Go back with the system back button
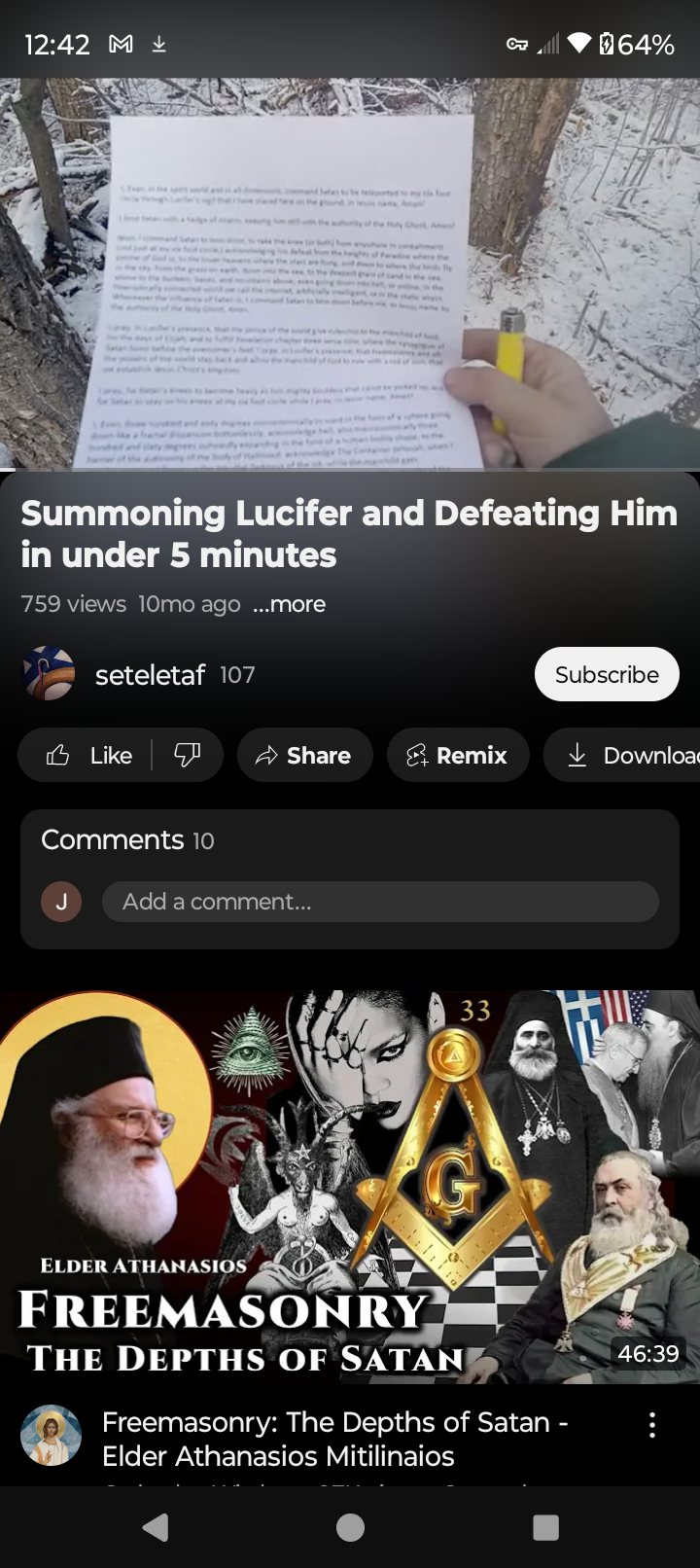 coord(156,1527)
